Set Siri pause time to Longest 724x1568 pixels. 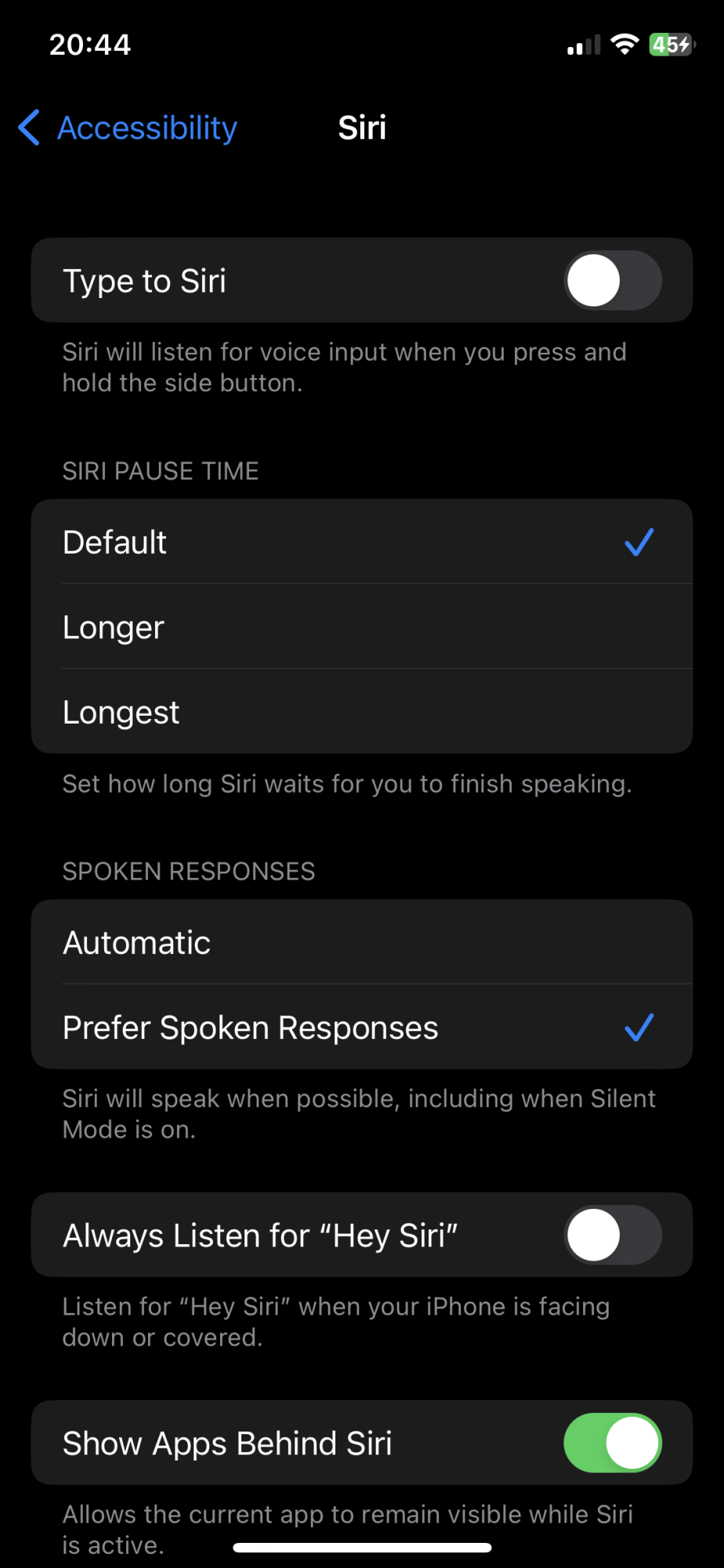(362, 712)
